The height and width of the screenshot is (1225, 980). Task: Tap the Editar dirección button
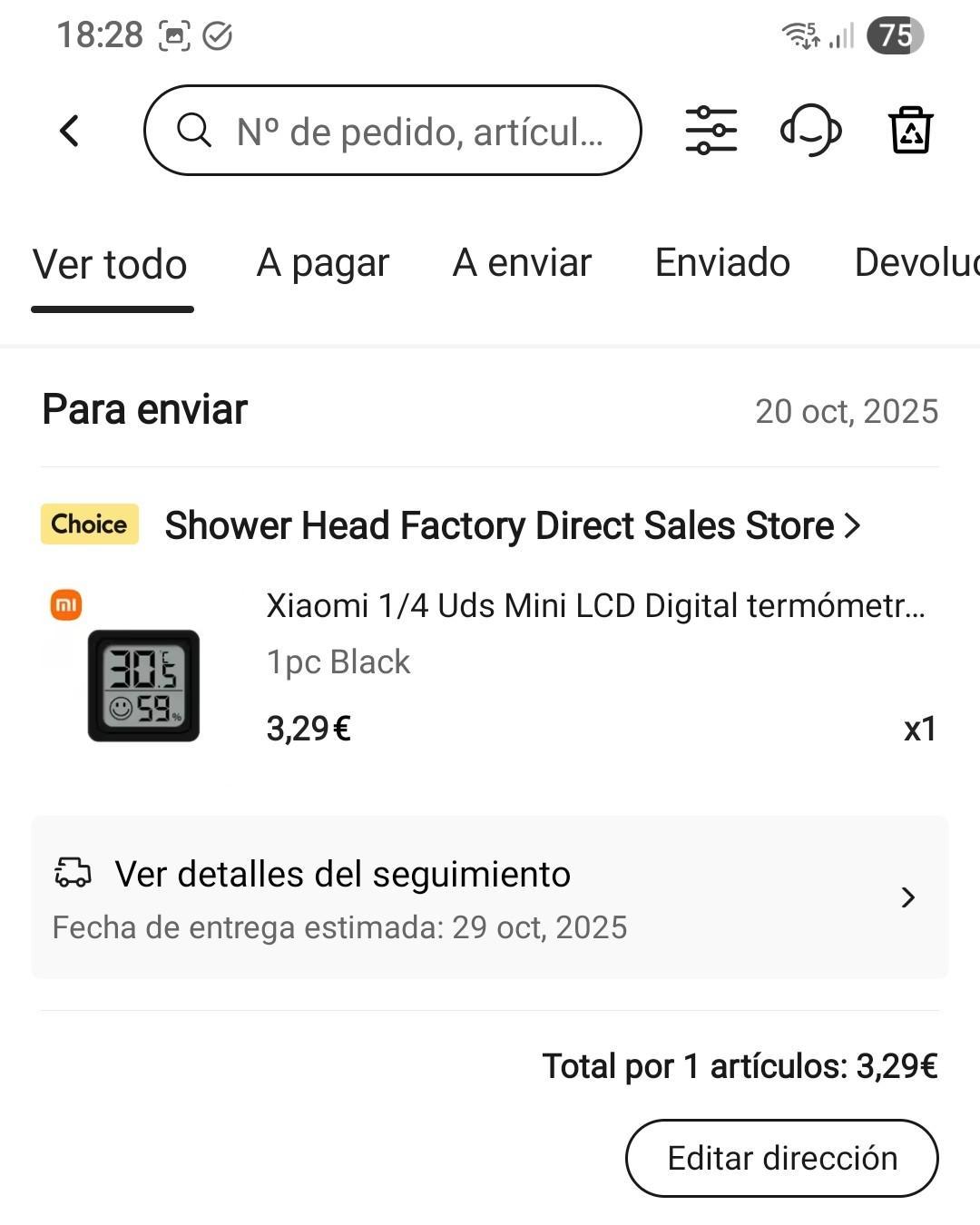click(781, 1158)
